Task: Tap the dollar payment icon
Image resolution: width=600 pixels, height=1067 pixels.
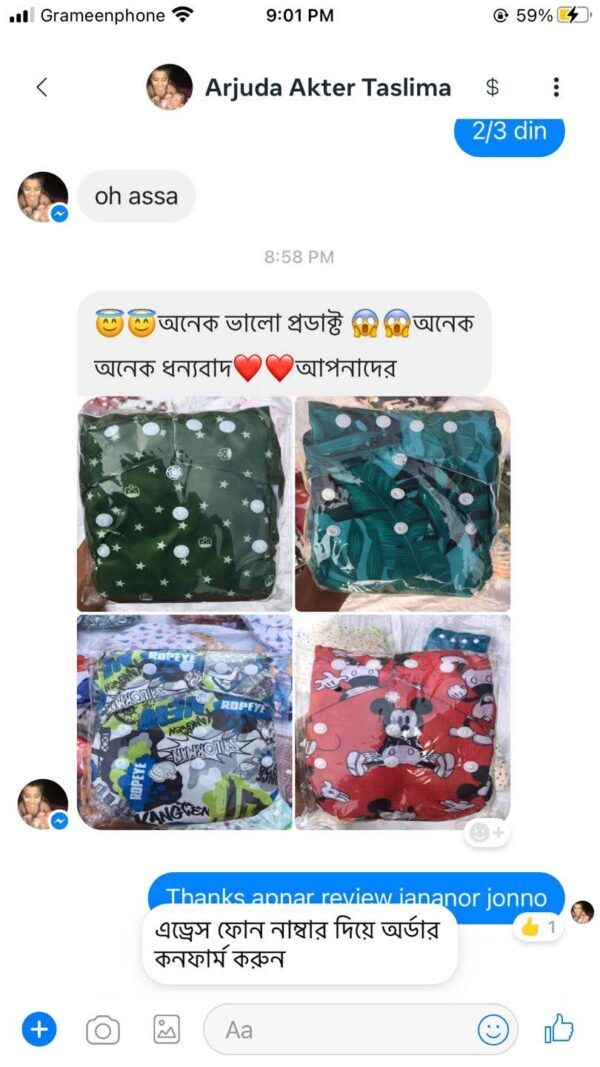Action: point(492,87)
